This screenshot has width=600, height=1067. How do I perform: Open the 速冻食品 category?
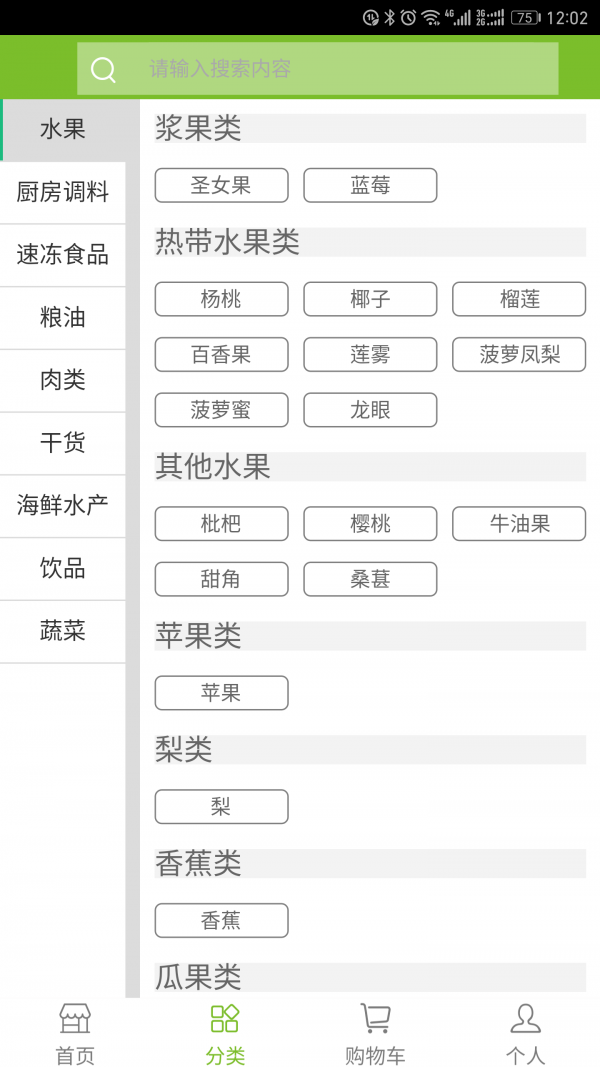click(x=62, y=255)
